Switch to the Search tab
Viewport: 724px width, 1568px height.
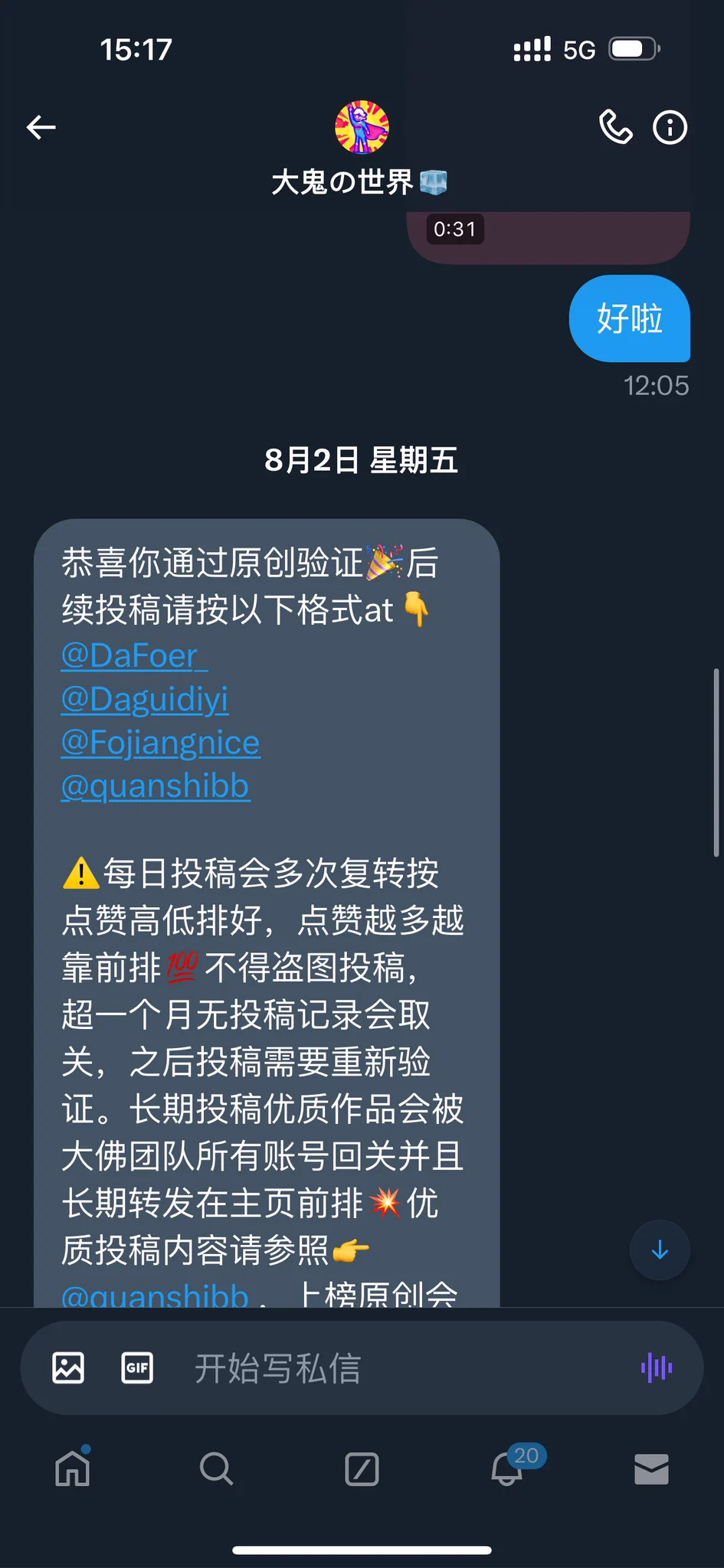click(216, 1468)
